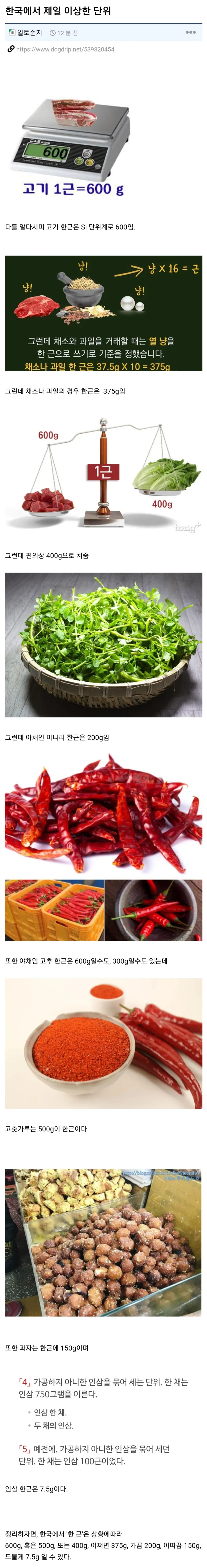Open the three-dot post options menu
This screenshot has width=207, height=1568.
tap(191, 32)
